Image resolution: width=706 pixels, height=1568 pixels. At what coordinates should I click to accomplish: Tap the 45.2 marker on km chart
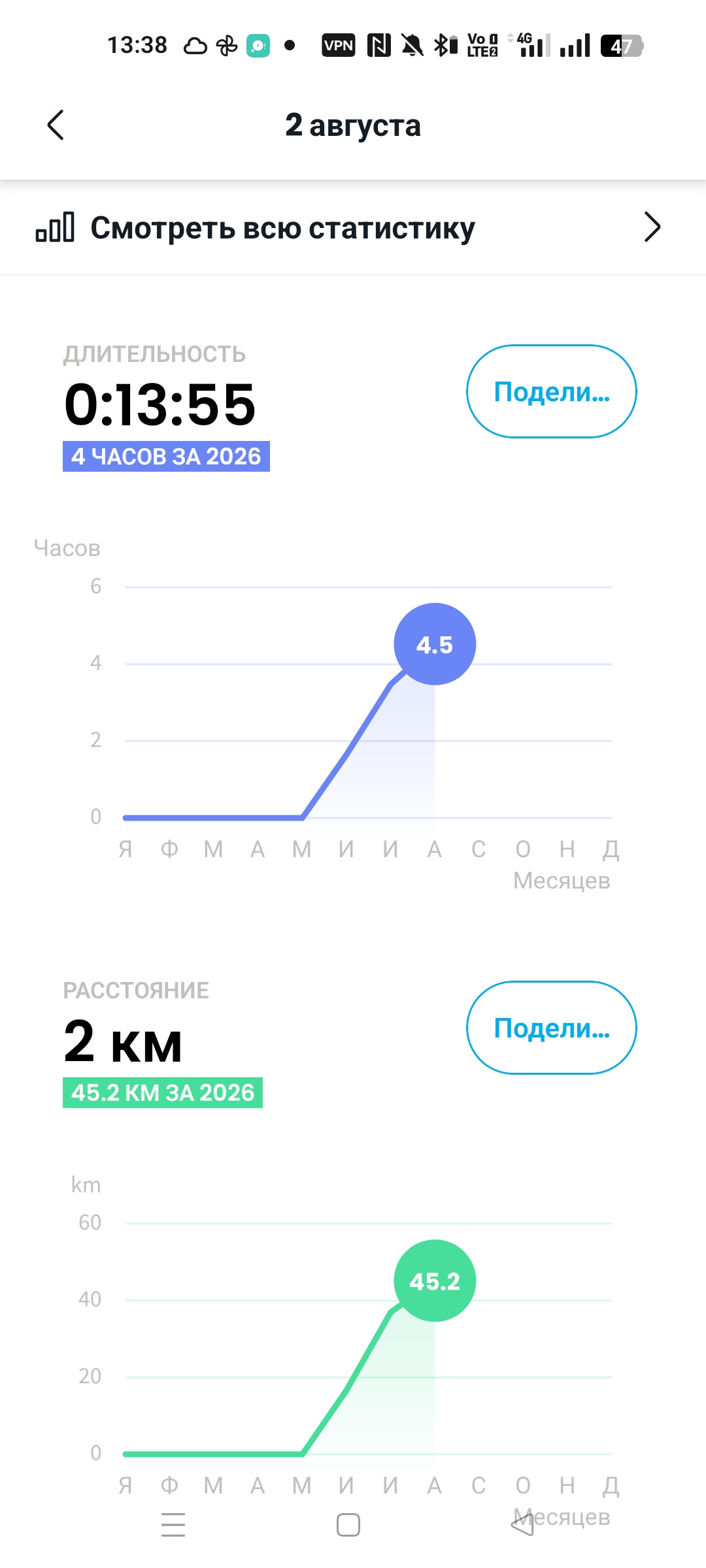435,1281
